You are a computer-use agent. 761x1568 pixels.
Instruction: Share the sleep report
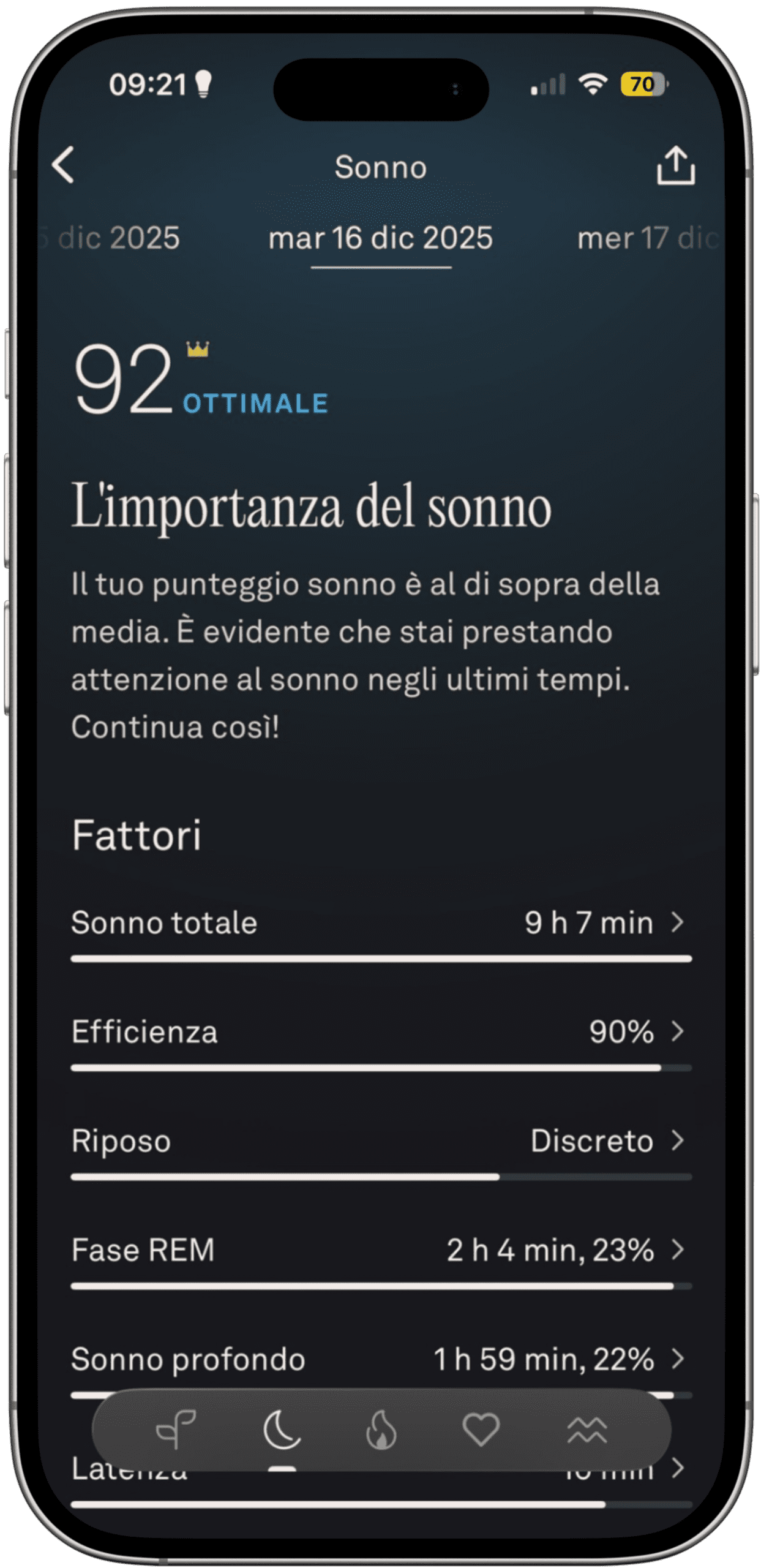coord(675,165)
